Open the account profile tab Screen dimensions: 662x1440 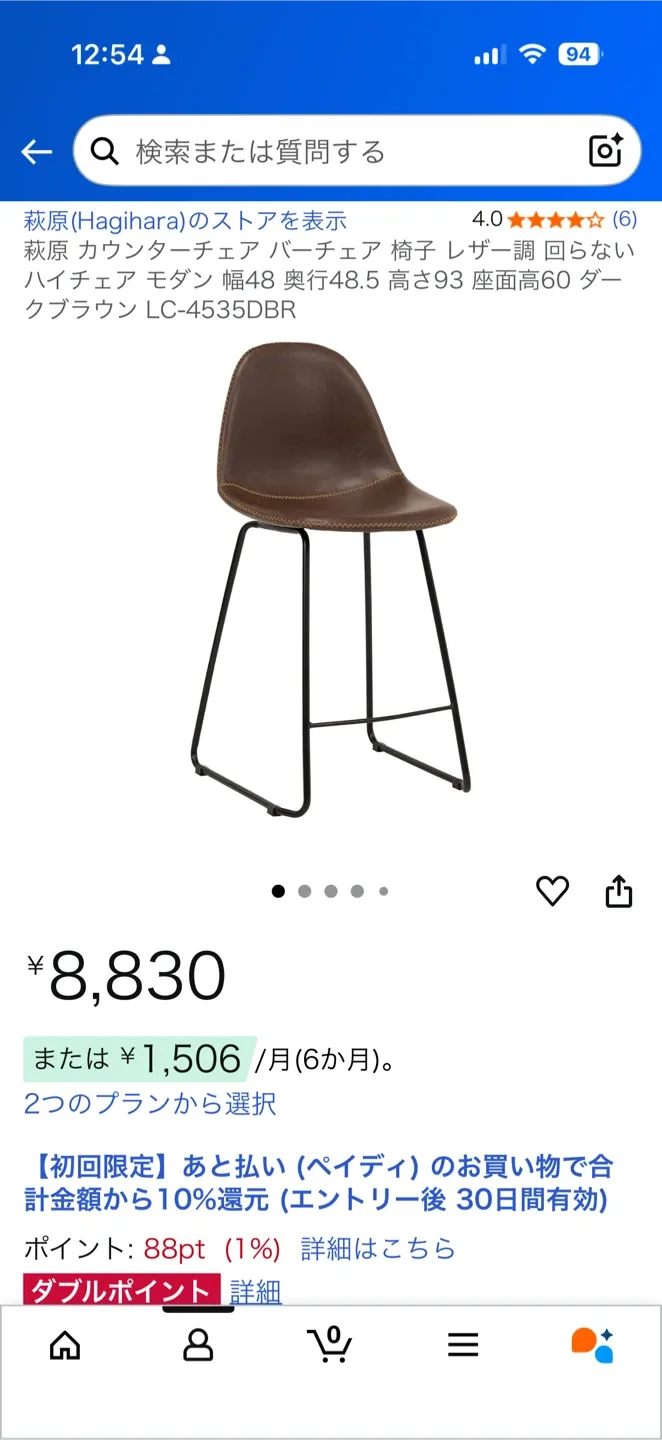198,1345
